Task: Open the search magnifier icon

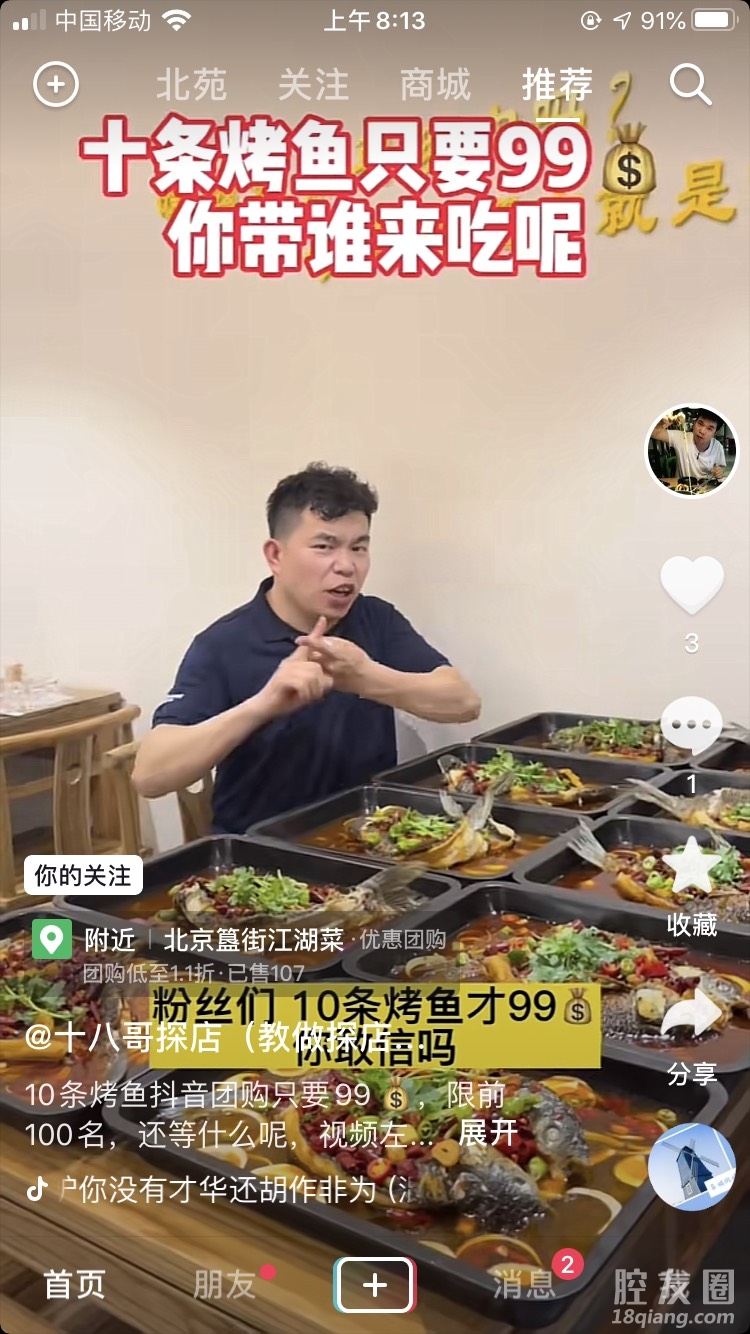Action: [690, 85]
